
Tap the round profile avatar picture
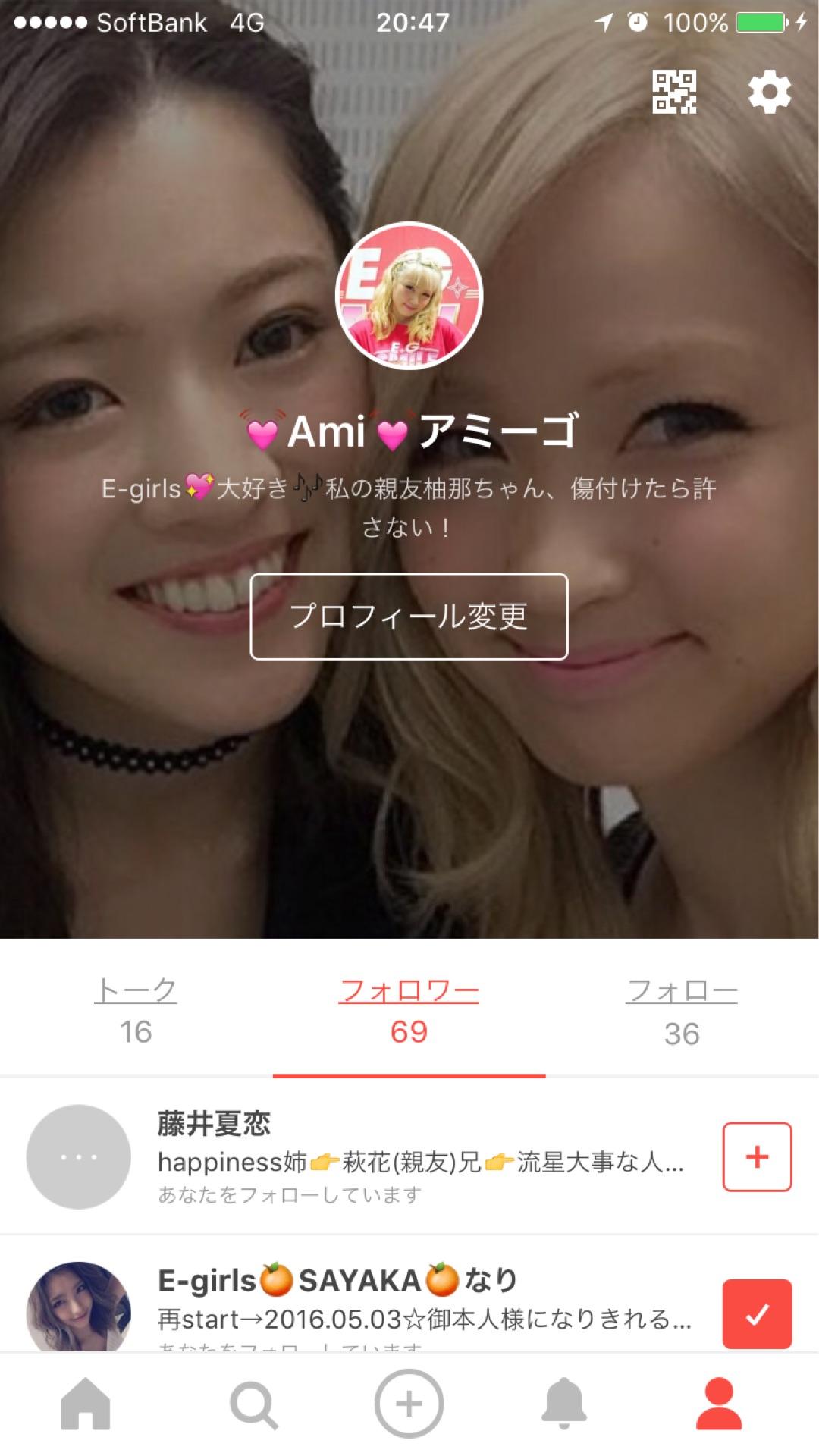click(x=409, y=296)
